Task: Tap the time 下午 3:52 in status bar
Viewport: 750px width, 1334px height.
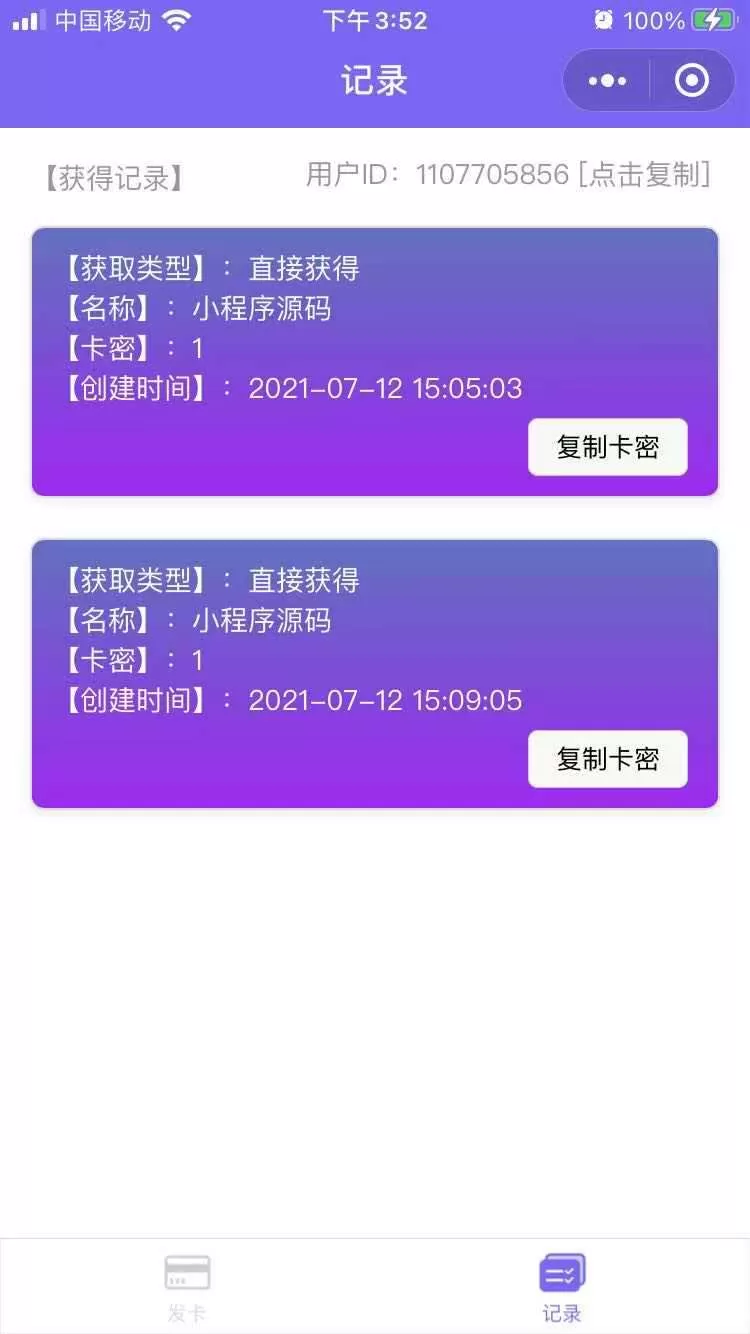Action: 375,18
